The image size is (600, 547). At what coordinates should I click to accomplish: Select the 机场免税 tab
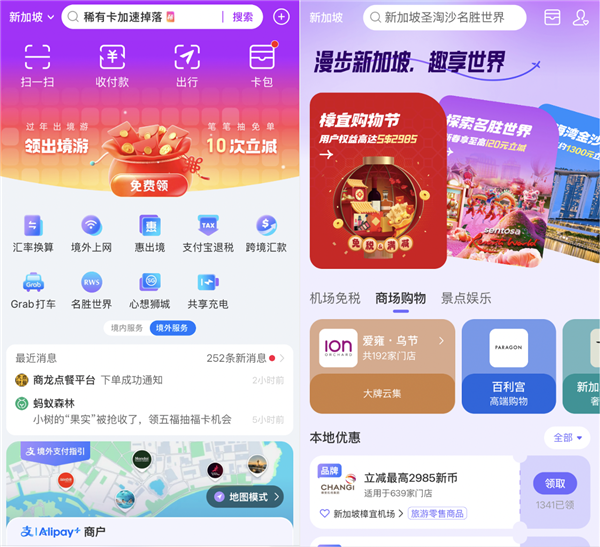click(x=334, y=298)
